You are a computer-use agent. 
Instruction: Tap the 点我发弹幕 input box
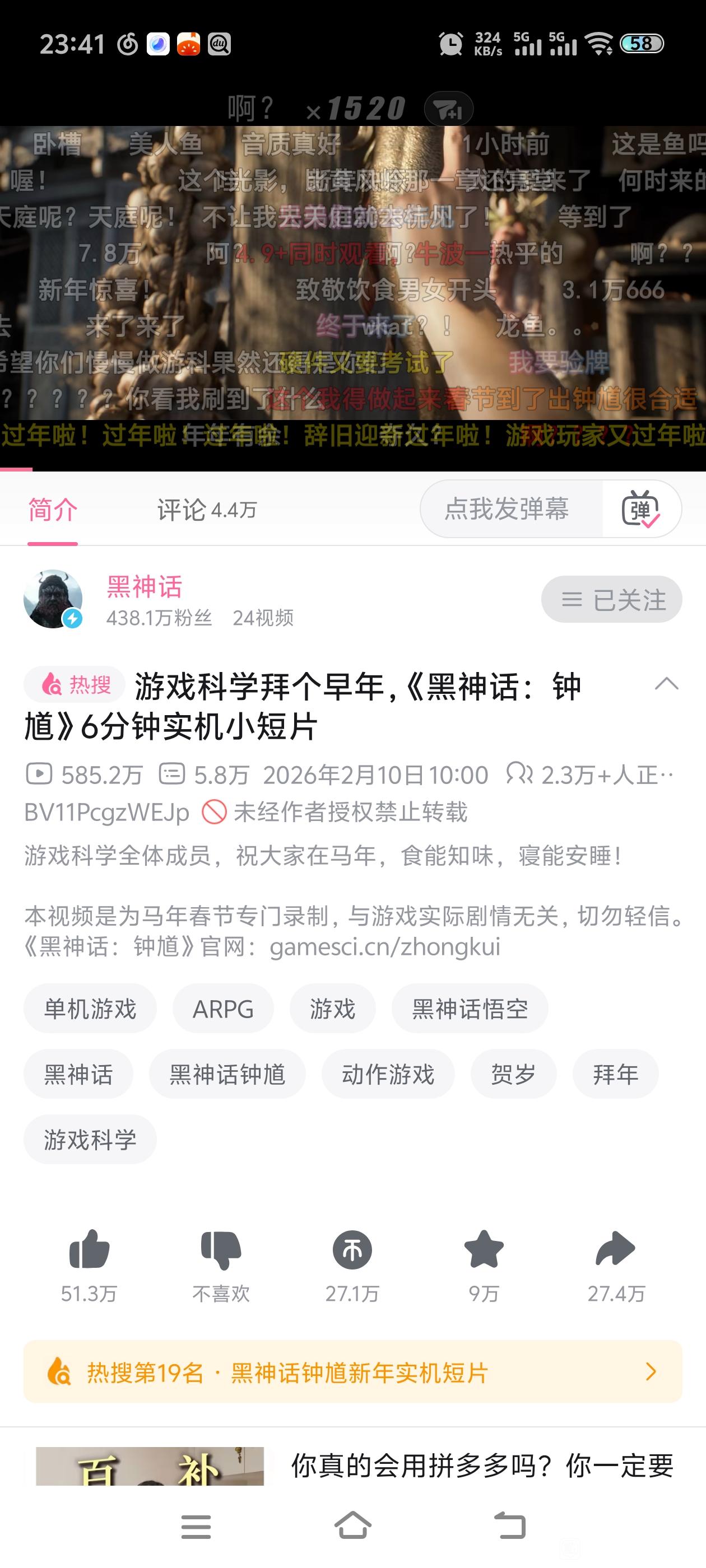click(507, 509)
